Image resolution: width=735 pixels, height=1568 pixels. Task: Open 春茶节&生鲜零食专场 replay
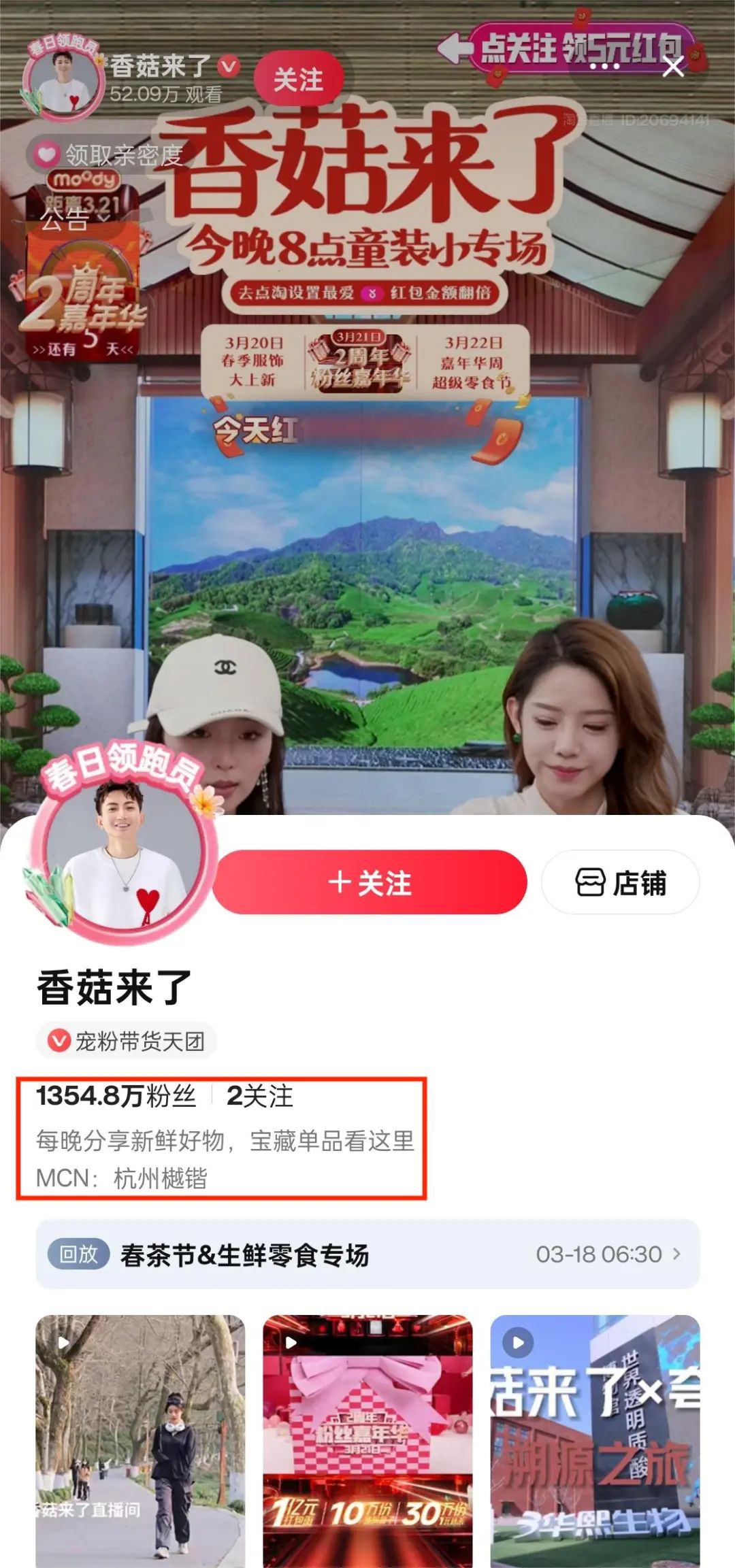(x=367, y=1254)
